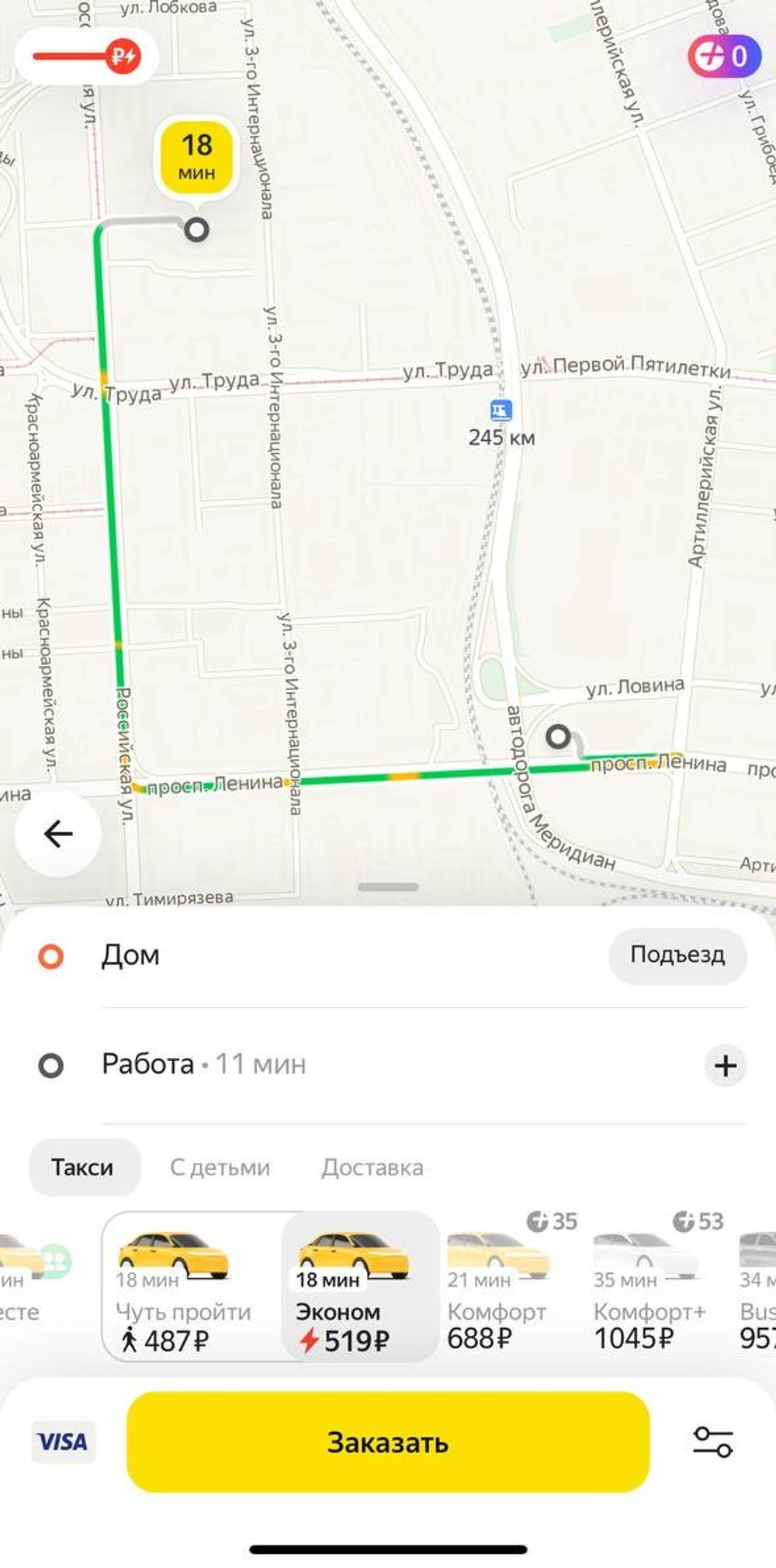
Task: Switch to С детьми tab
Action: tap(220, 1167)
